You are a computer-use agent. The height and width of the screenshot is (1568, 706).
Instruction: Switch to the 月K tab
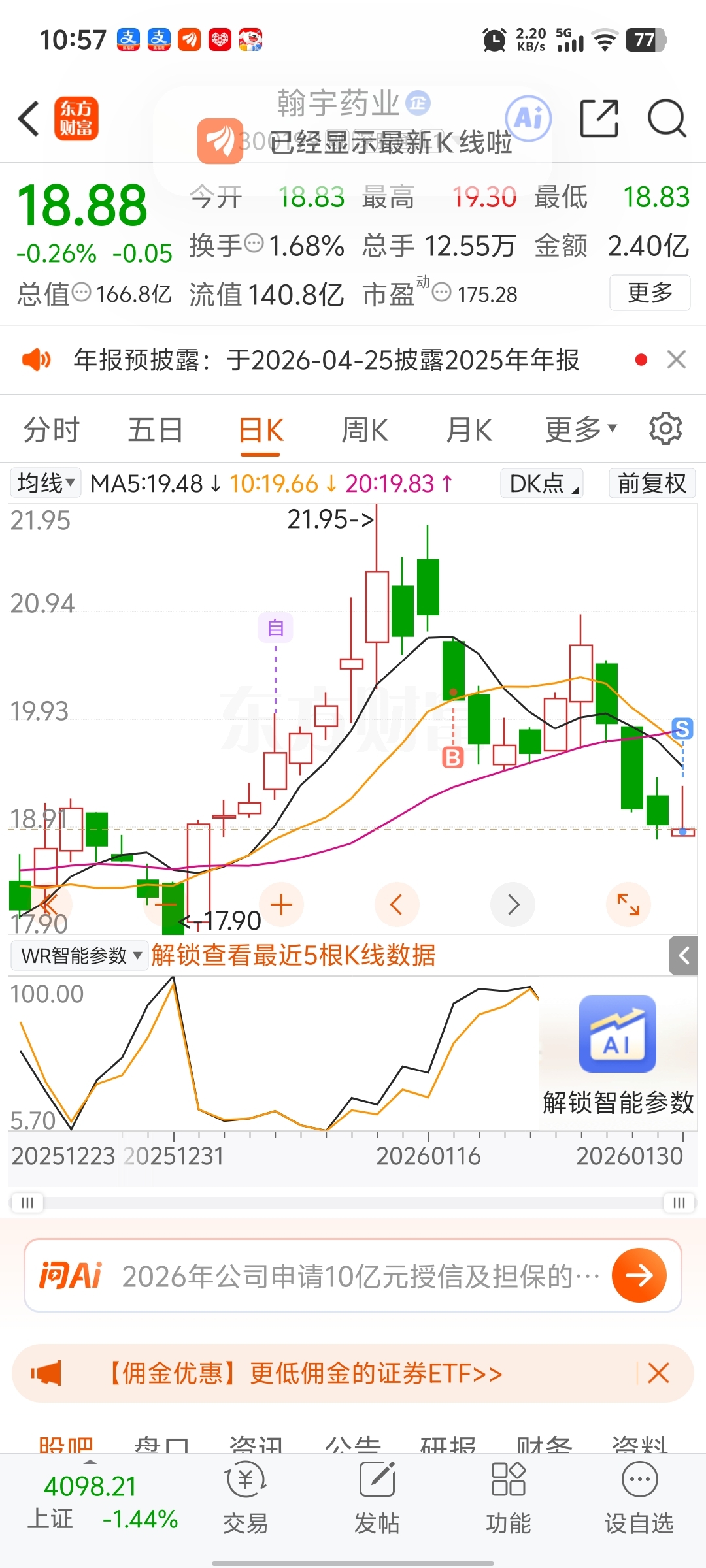[x=469, y=430]
